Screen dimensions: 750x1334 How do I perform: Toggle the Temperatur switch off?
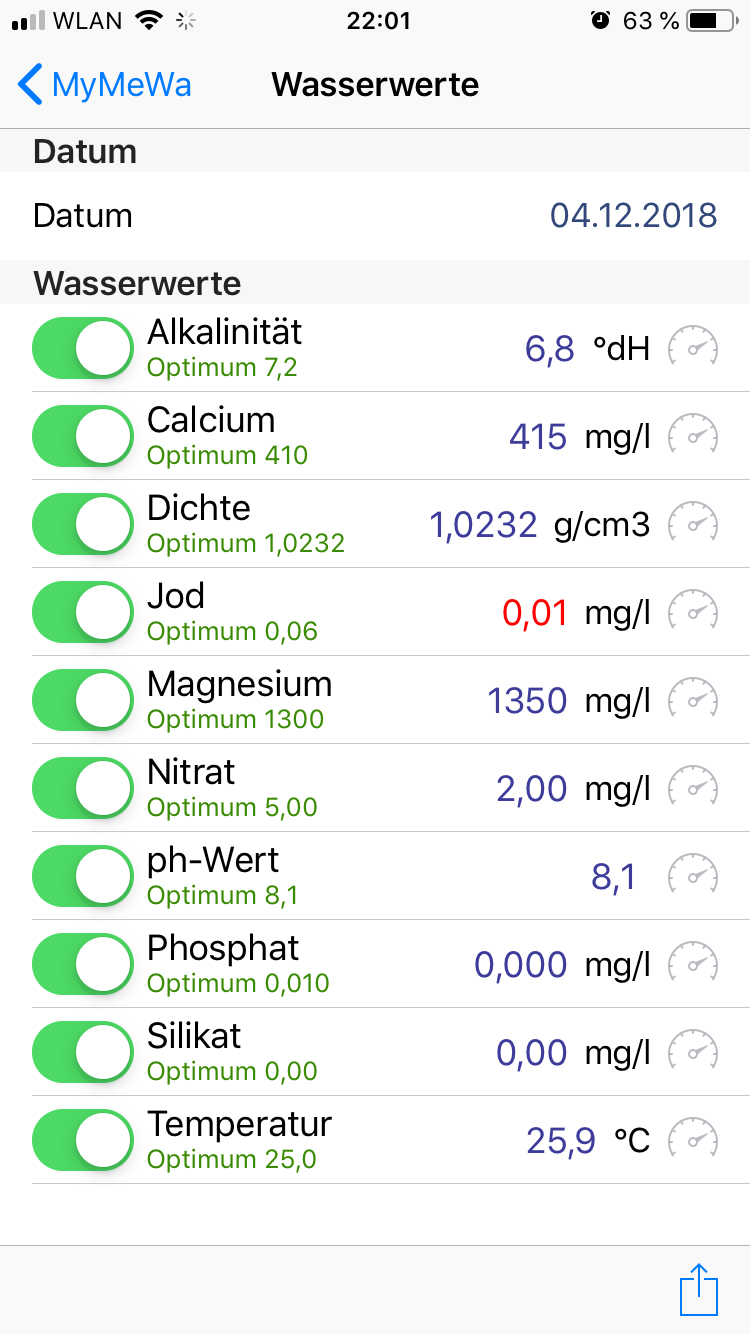click(x=83, y=1140)
